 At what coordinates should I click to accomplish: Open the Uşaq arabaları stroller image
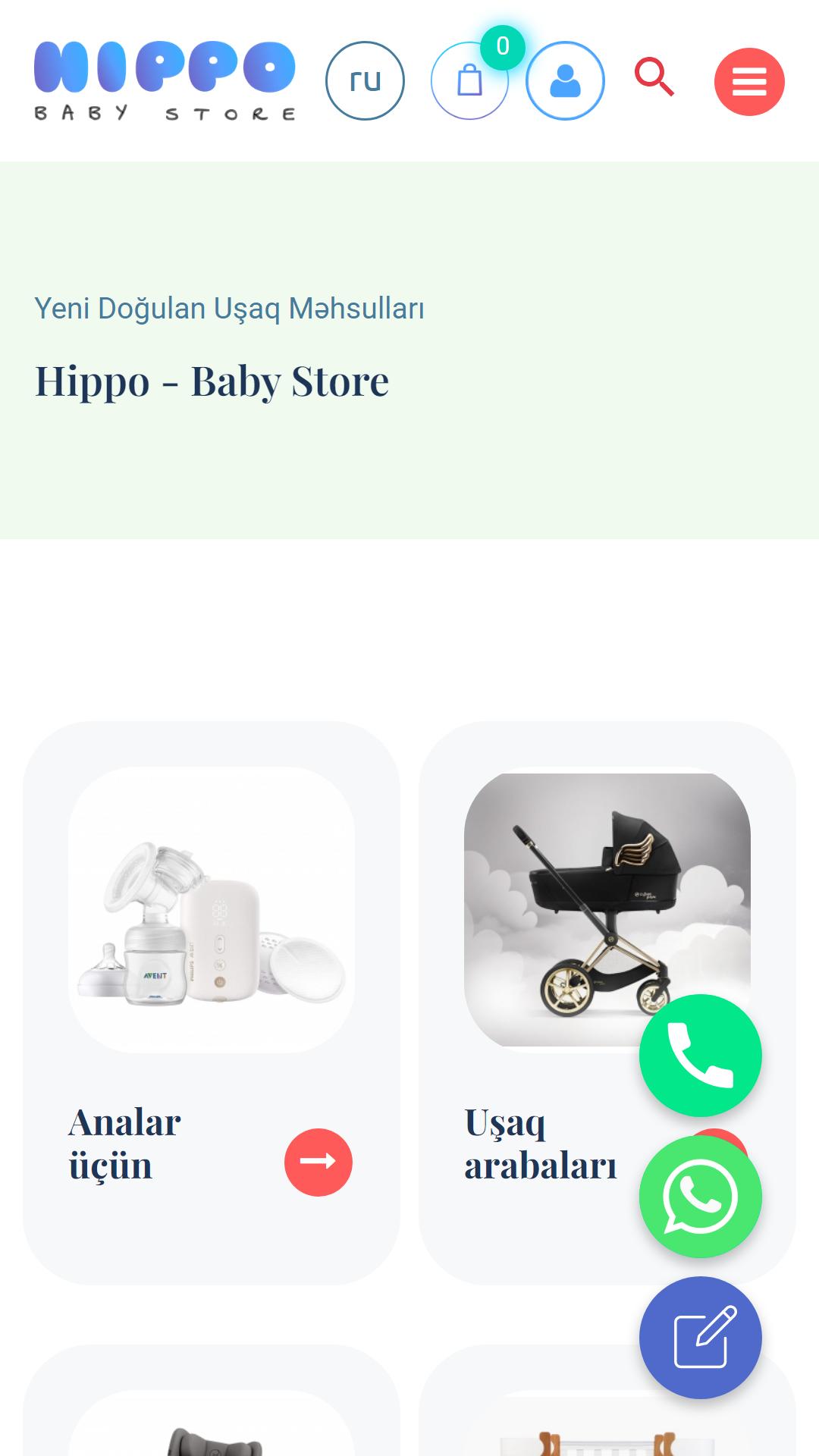click(x=607, y=910)
